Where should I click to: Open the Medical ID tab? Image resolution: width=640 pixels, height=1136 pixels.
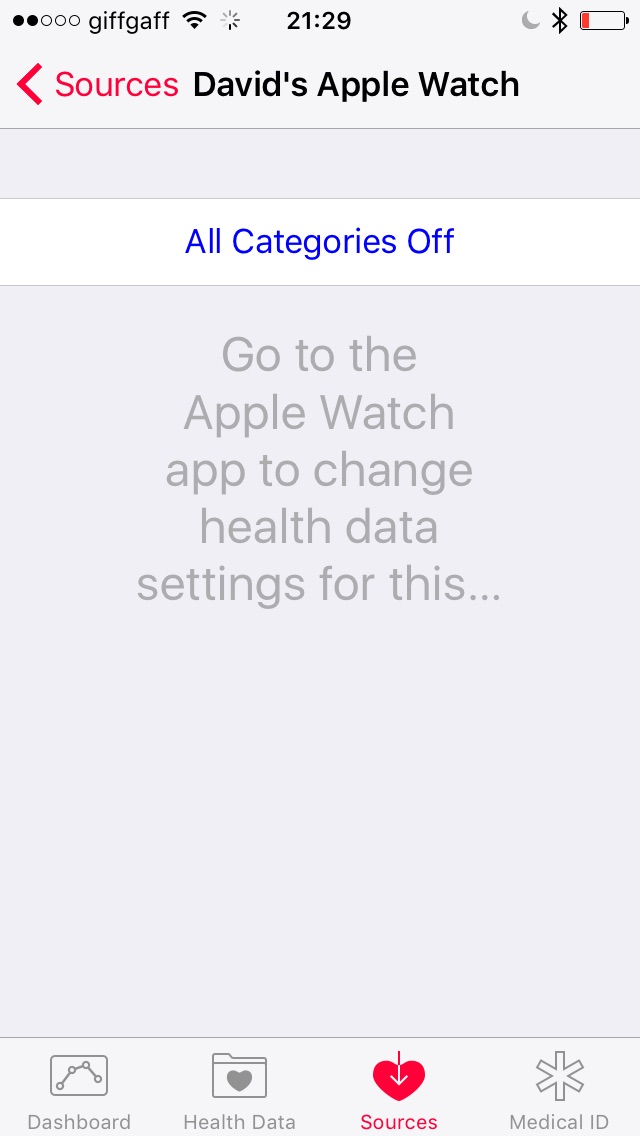point(559,1089)
